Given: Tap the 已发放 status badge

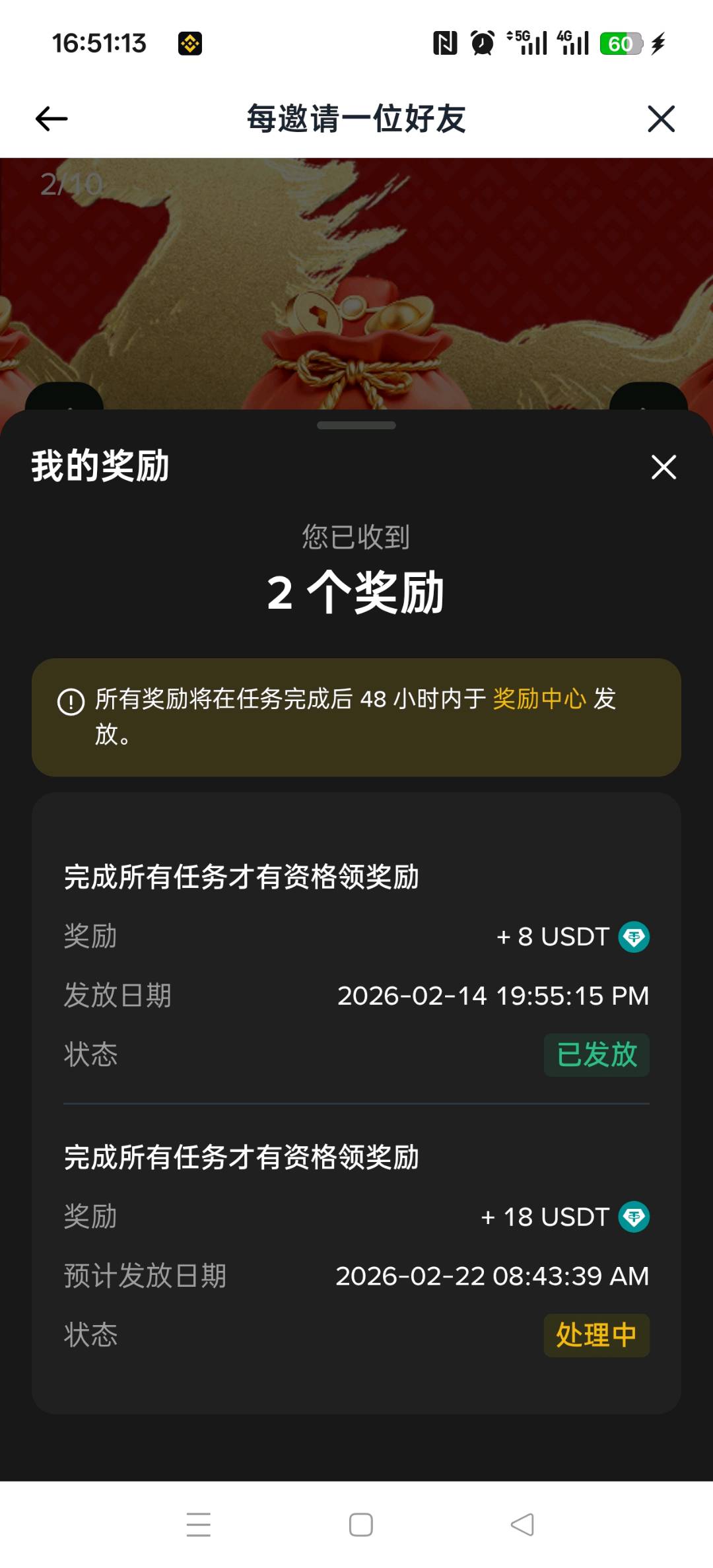Looking at the screenshot, I should (596, 1054).
